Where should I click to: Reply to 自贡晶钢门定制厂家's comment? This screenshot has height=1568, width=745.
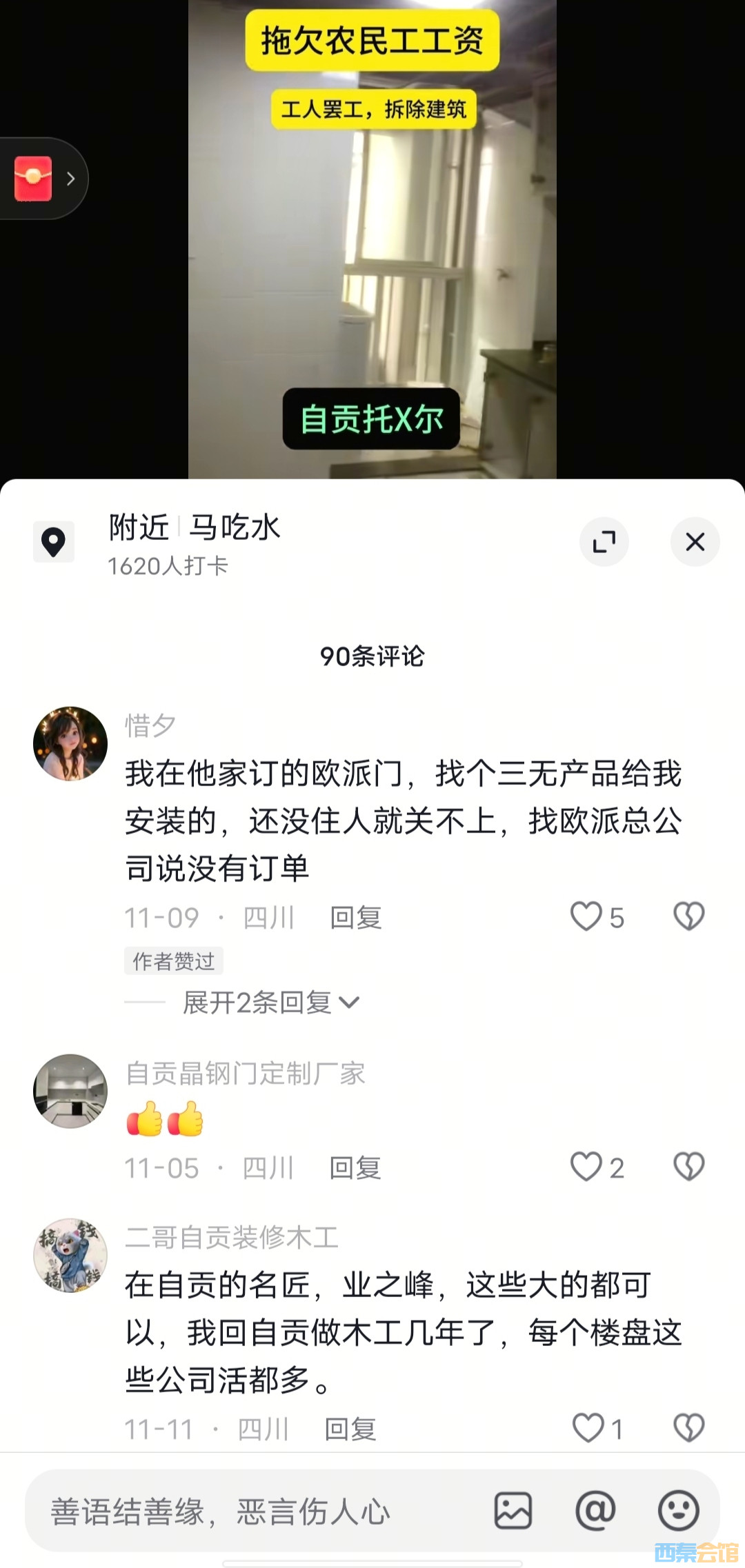pyautogui.click(x=355, y=1168)
